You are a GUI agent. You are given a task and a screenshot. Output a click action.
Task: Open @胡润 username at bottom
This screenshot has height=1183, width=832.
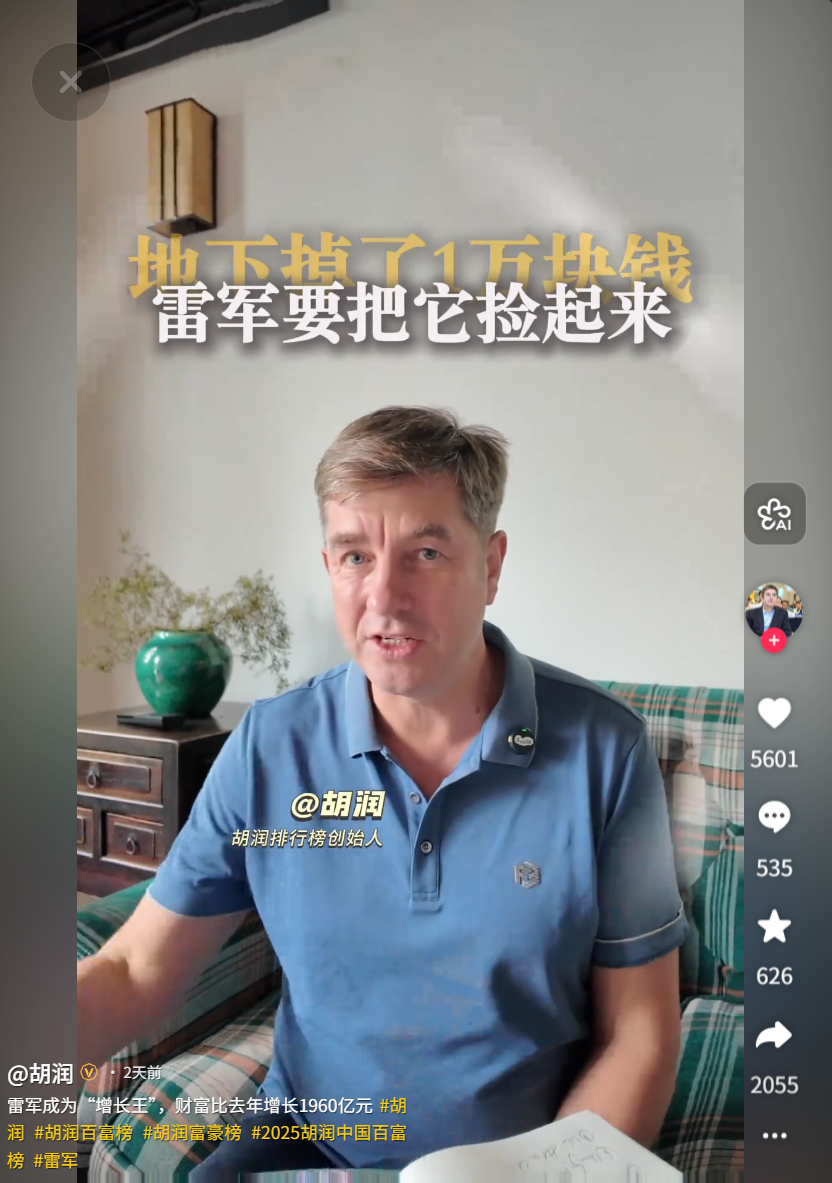tap(40, 1074)
